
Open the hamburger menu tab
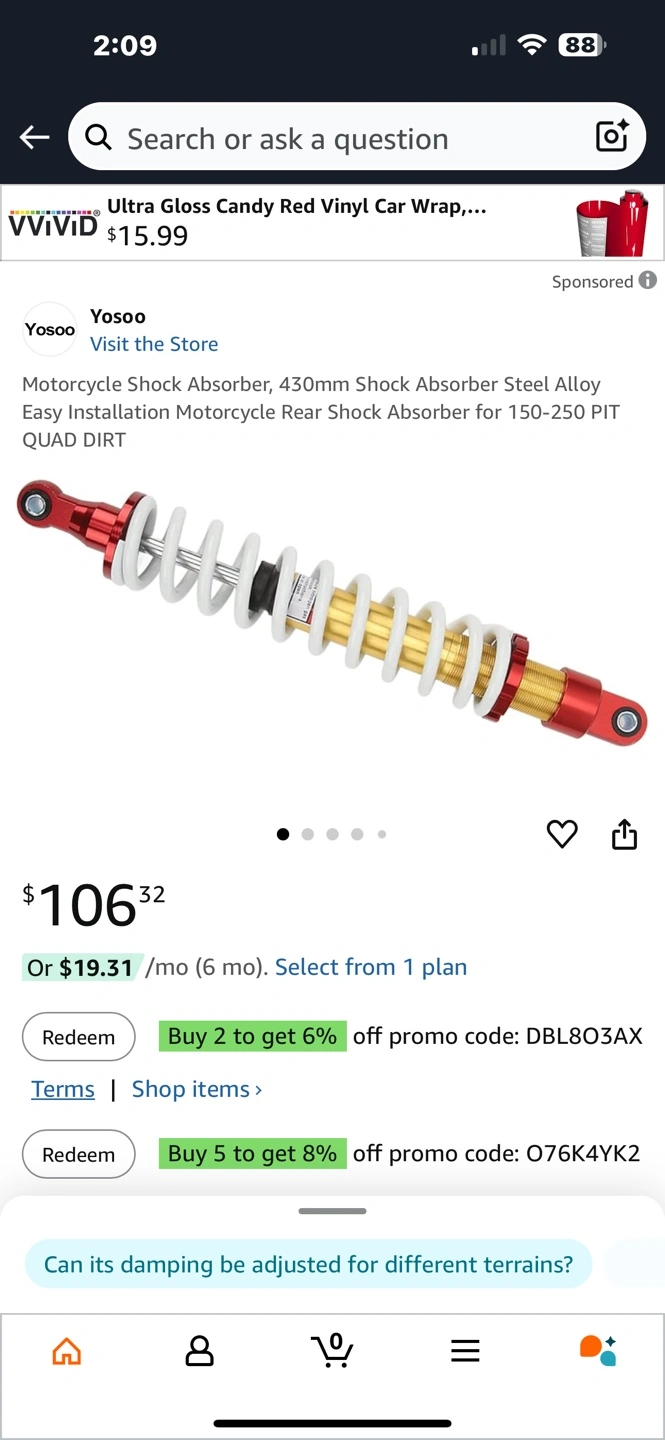coord(465,1352)
